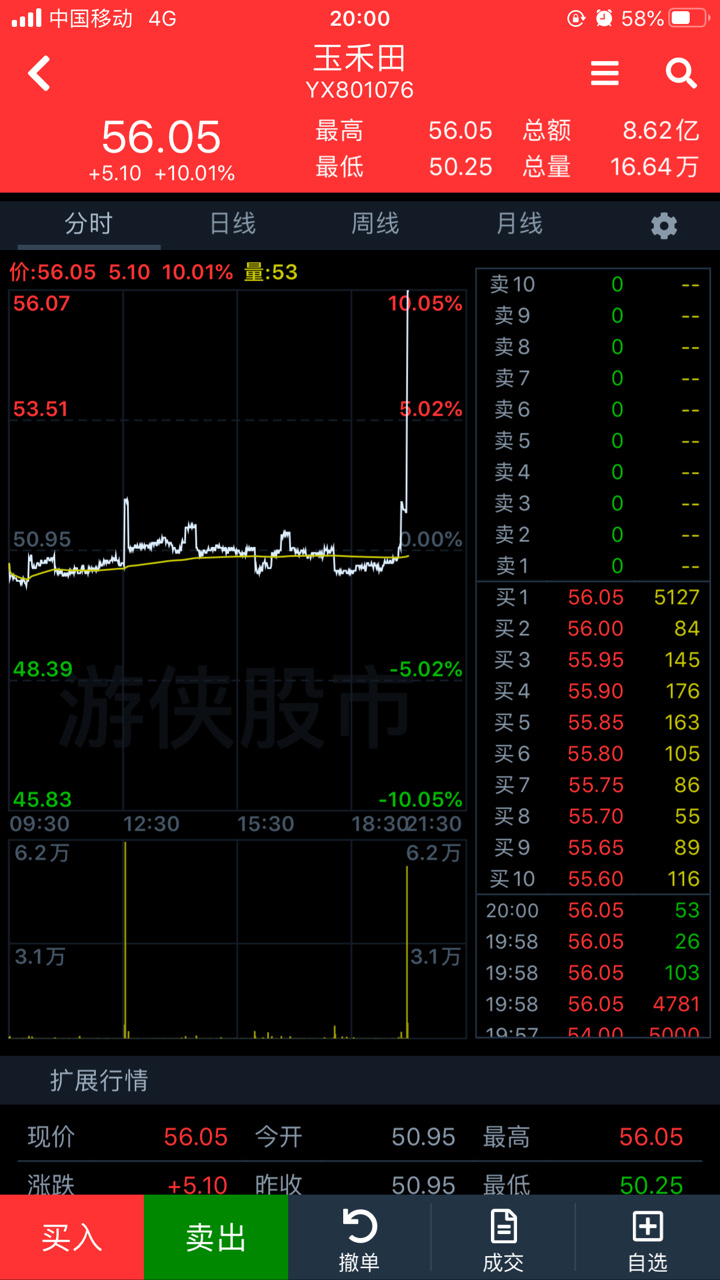
Task: Open the 成交 transactions page
Action: click(503, 1240)
